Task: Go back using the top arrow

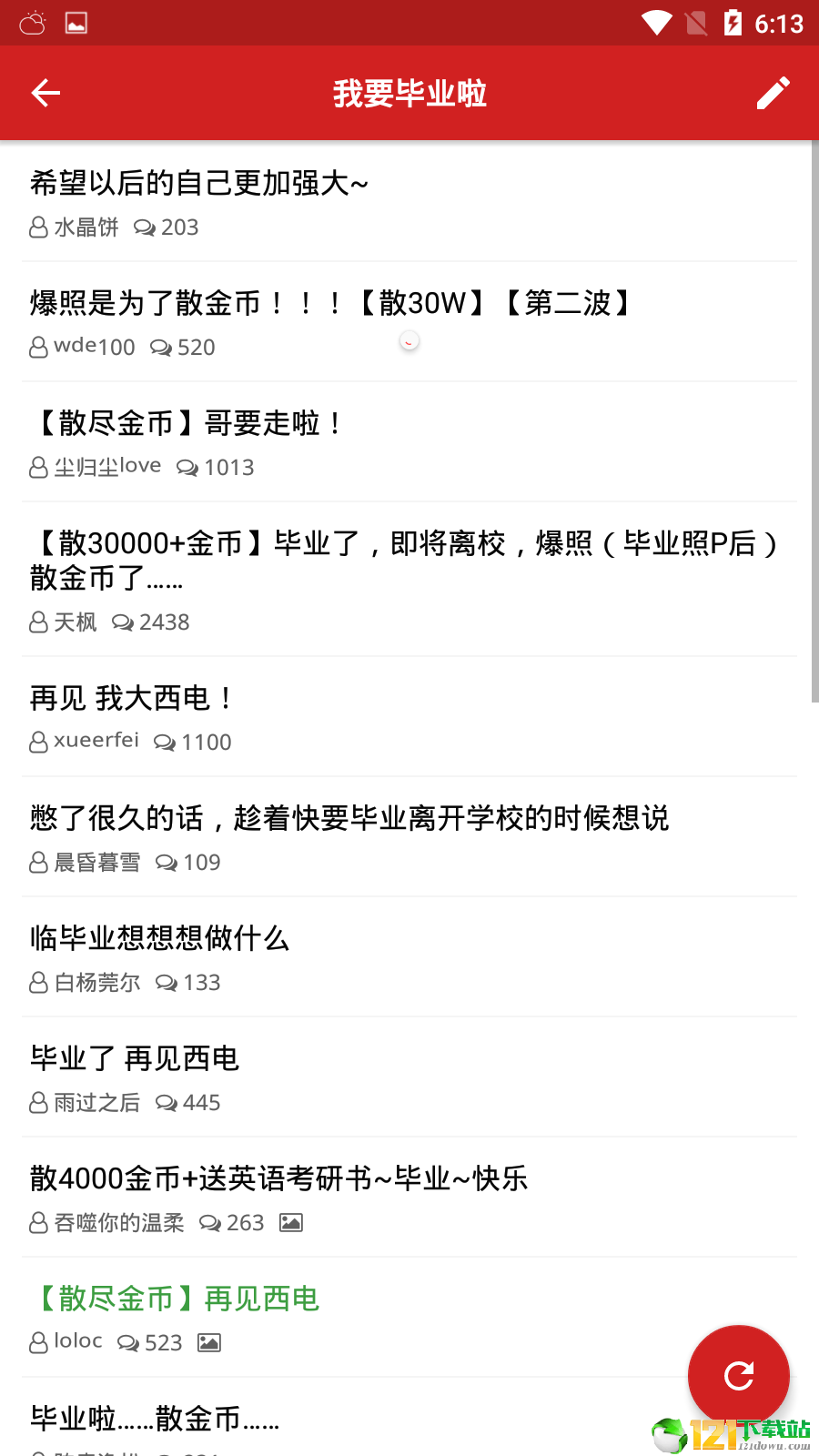Action: pos(45,93)
